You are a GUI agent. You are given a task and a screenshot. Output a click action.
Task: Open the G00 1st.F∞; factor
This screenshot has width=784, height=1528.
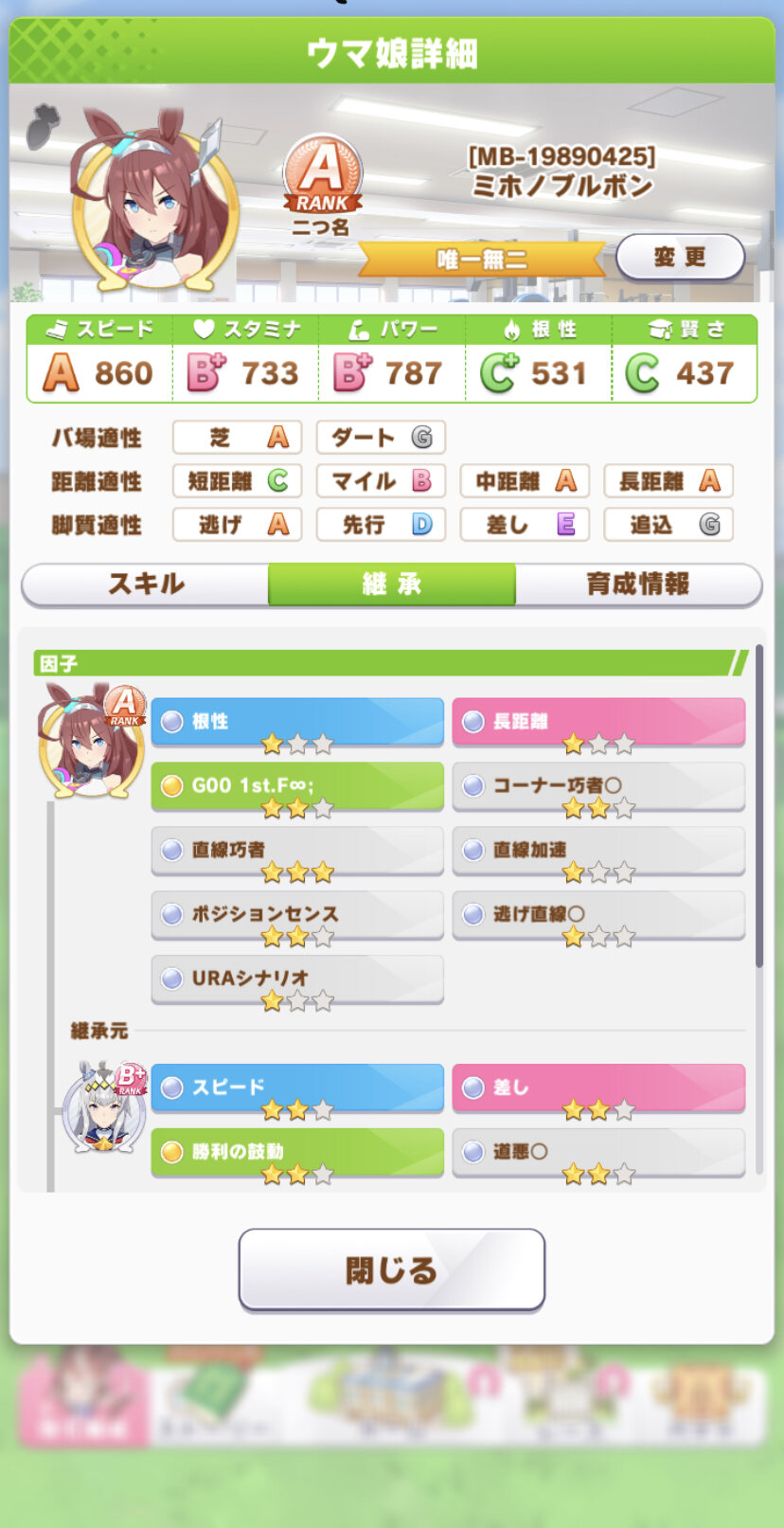296,786
